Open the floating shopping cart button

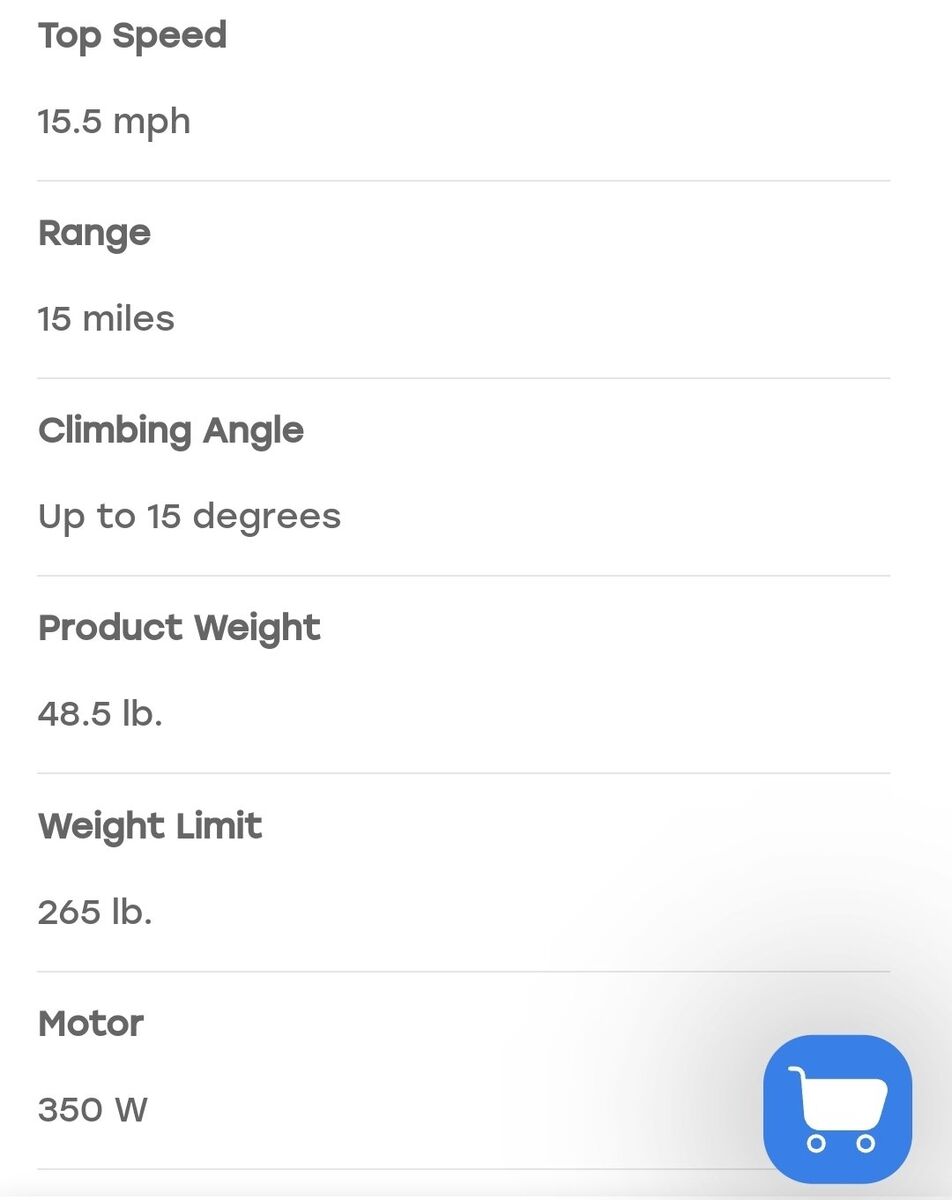[x=837, y=1109]
